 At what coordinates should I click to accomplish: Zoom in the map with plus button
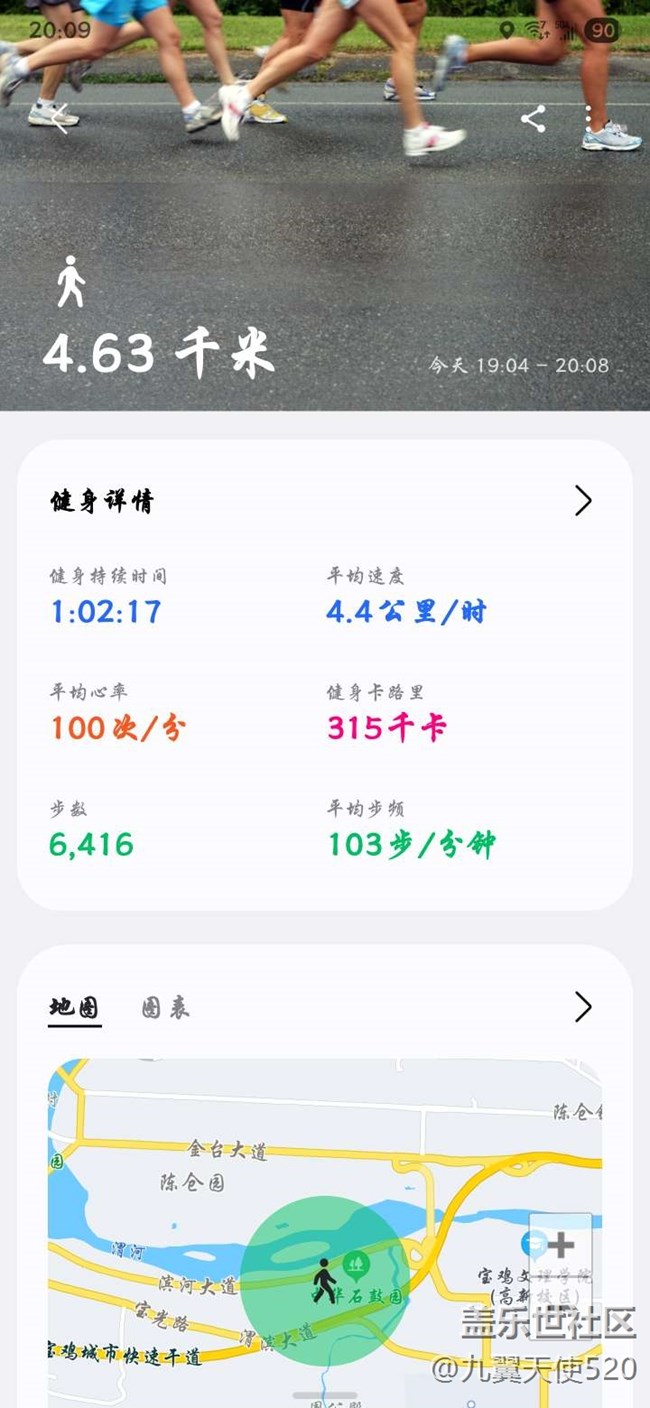click(x=560, y=1245)
